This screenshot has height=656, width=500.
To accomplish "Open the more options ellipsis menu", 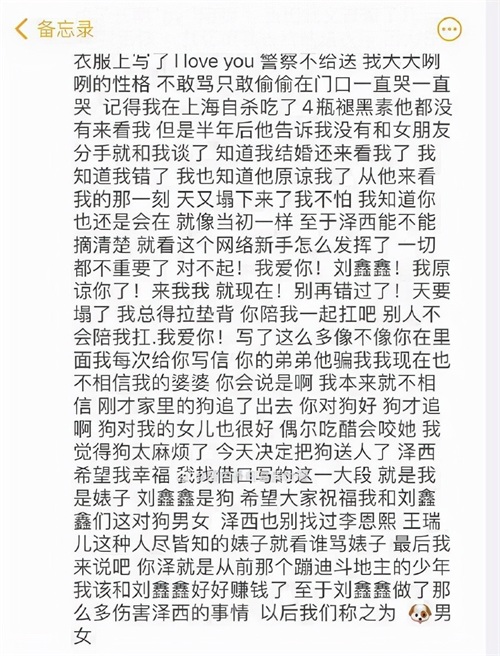I will coord(449,29).
